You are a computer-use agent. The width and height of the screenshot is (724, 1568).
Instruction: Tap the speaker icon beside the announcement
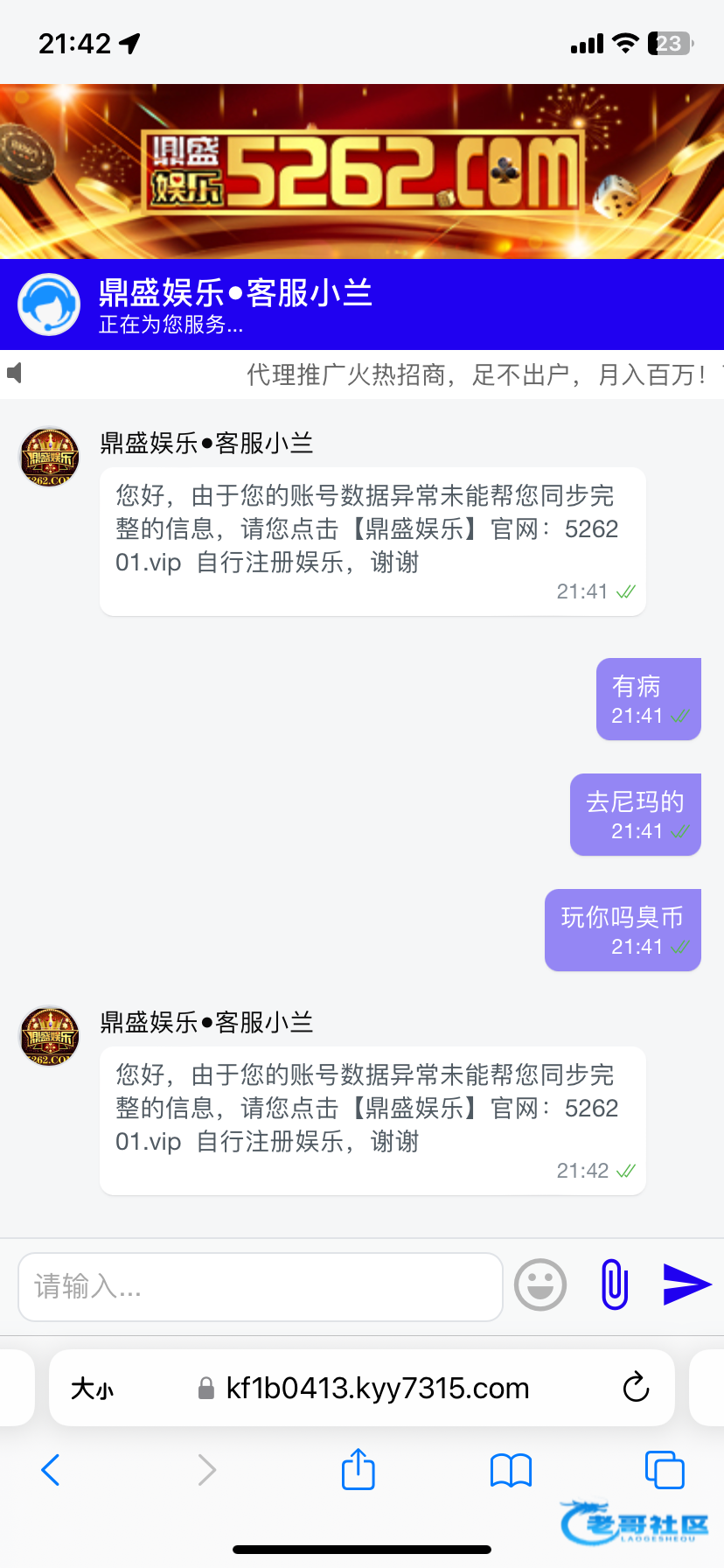point(15,374)
